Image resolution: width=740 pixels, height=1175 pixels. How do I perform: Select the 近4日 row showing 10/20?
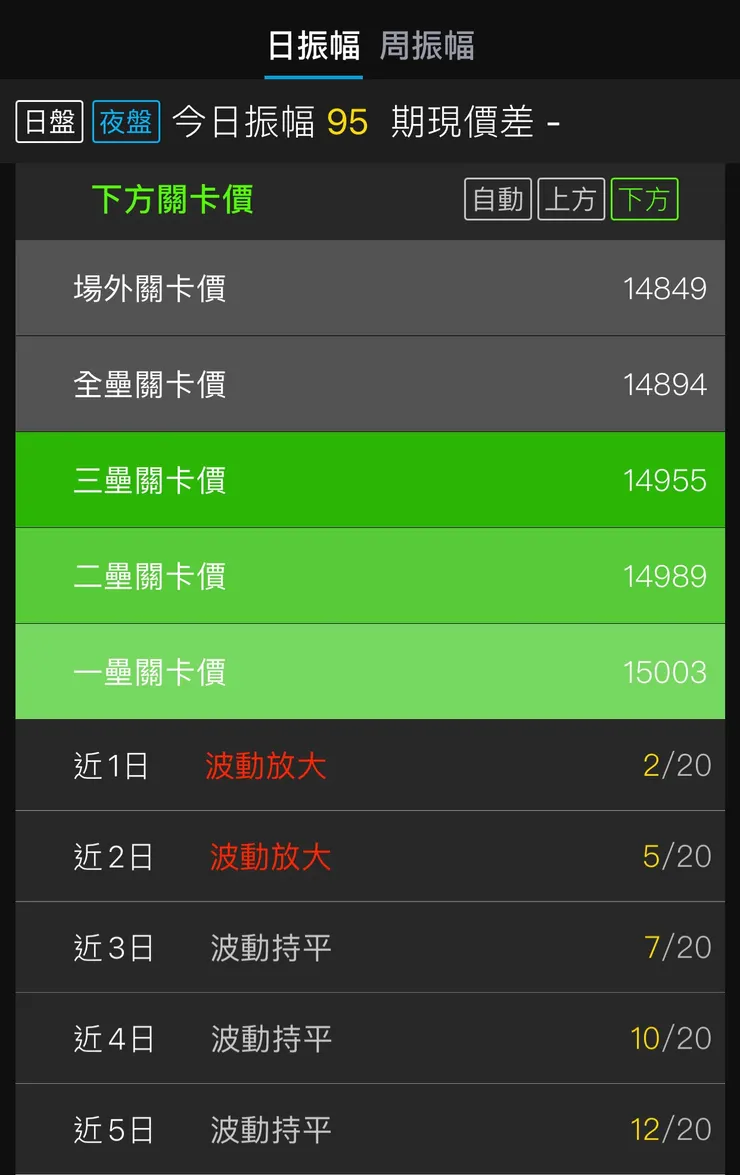coord(370,1038)
